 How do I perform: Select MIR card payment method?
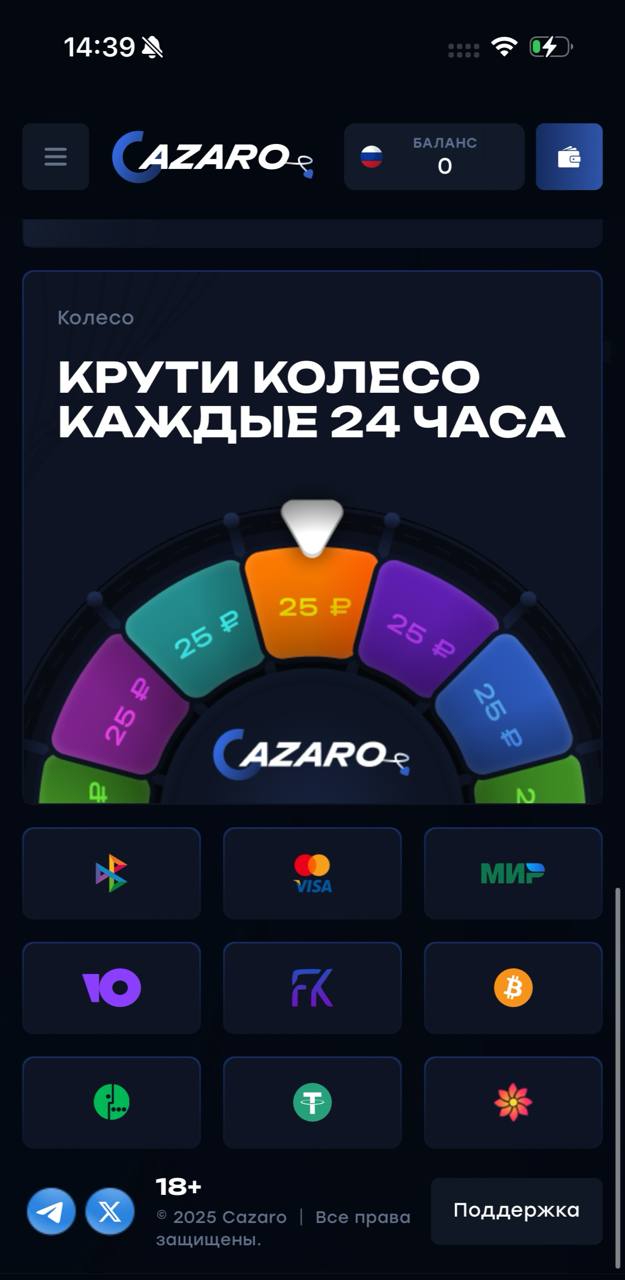tap(512, 873)
